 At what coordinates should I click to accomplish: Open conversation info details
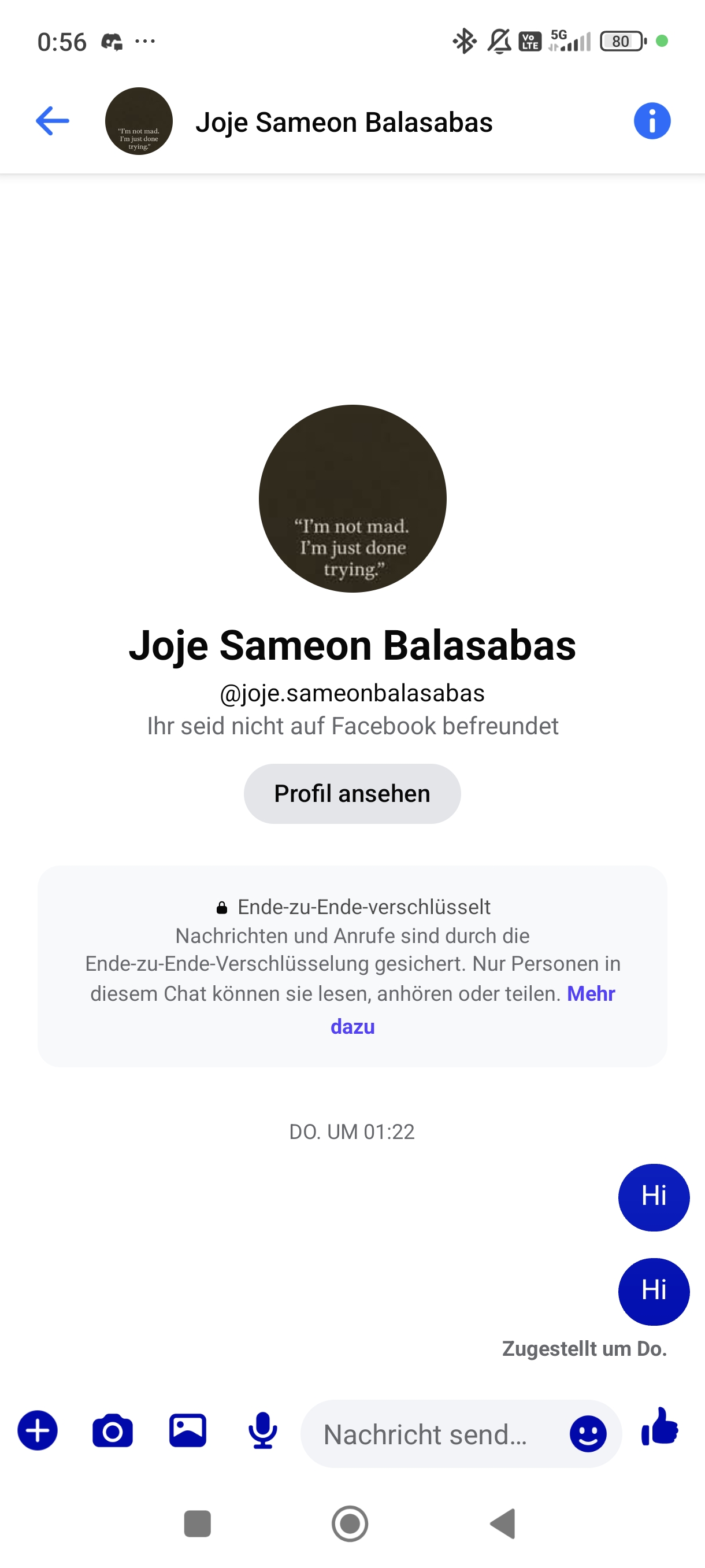(x=651, y=121)
